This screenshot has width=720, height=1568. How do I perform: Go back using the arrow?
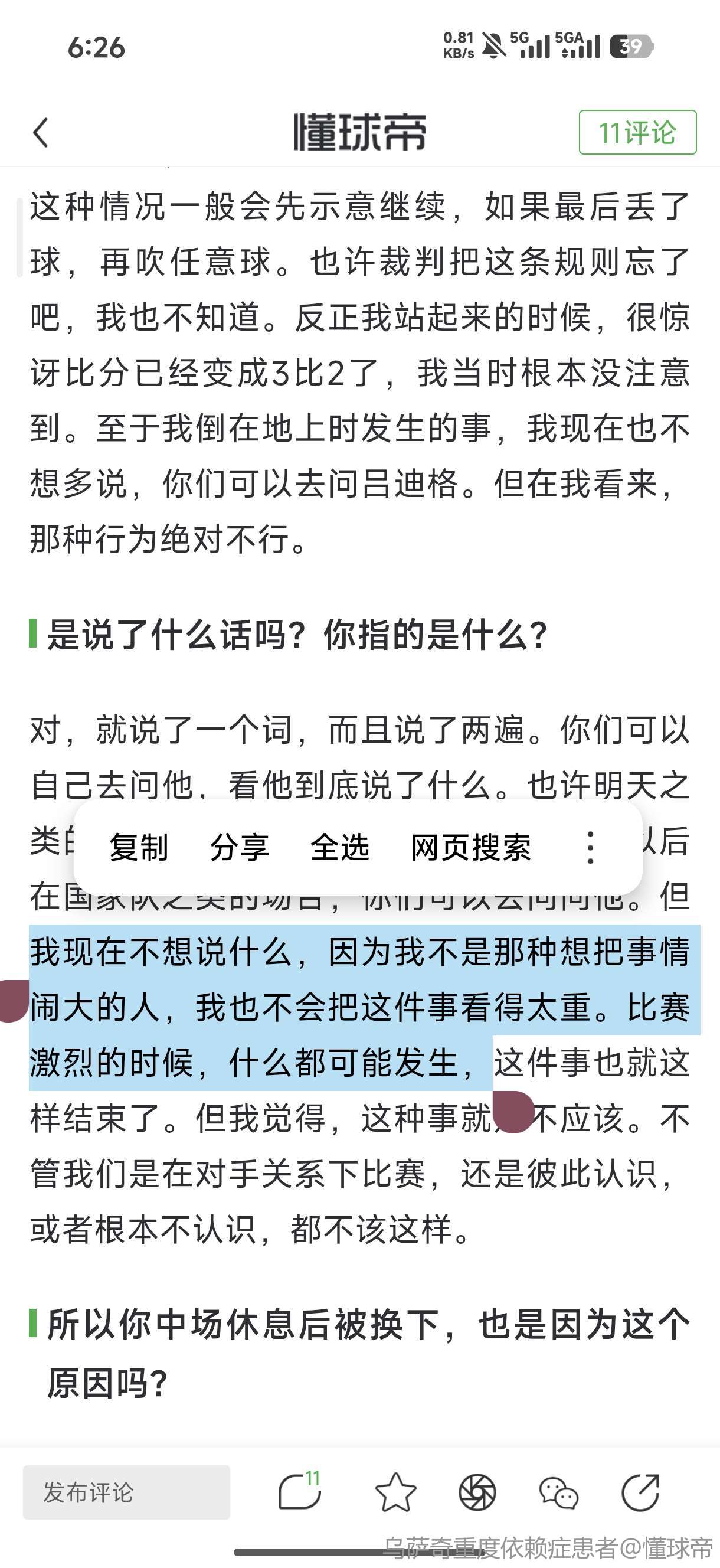41,133
